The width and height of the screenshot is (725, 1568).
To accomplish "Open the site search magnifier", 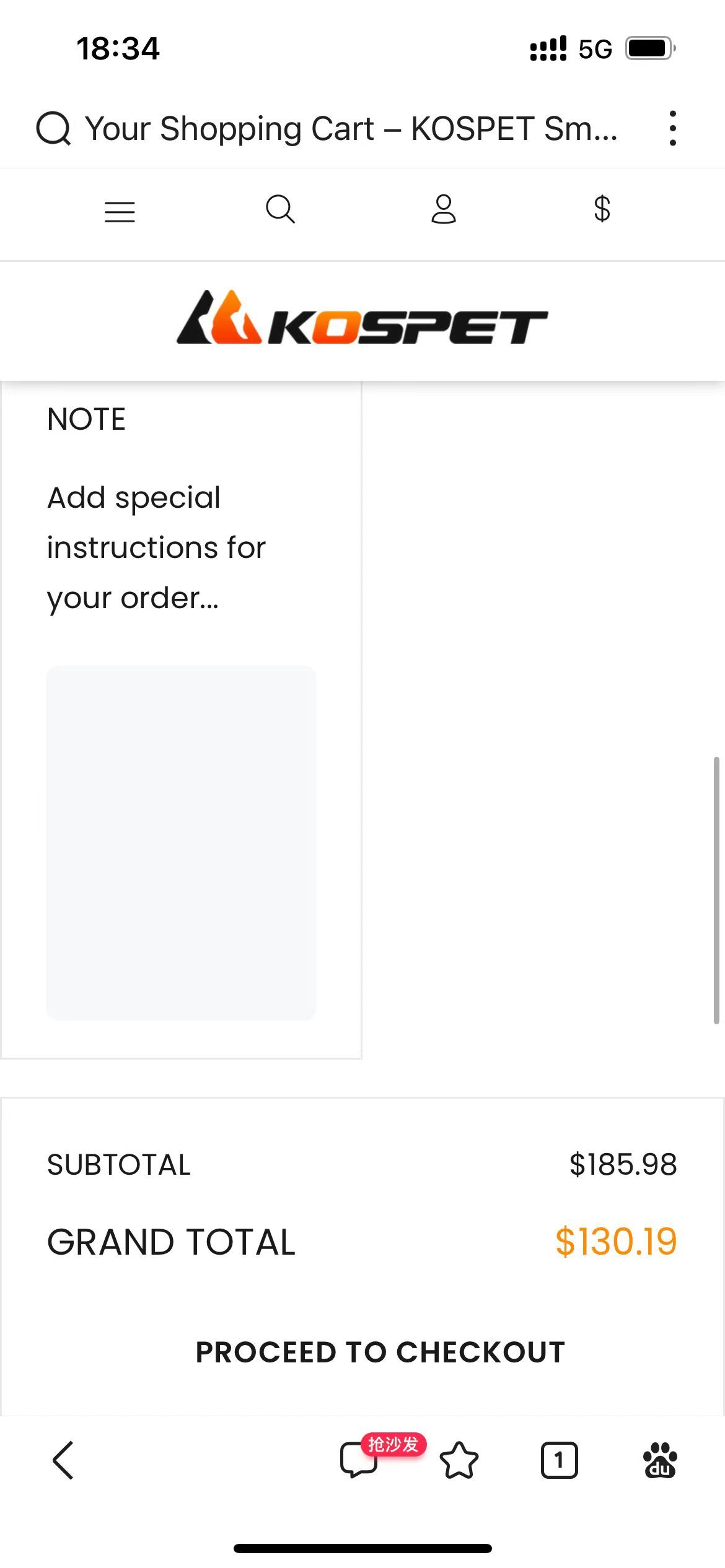I will pyautogui.click(x=280, y=209).
